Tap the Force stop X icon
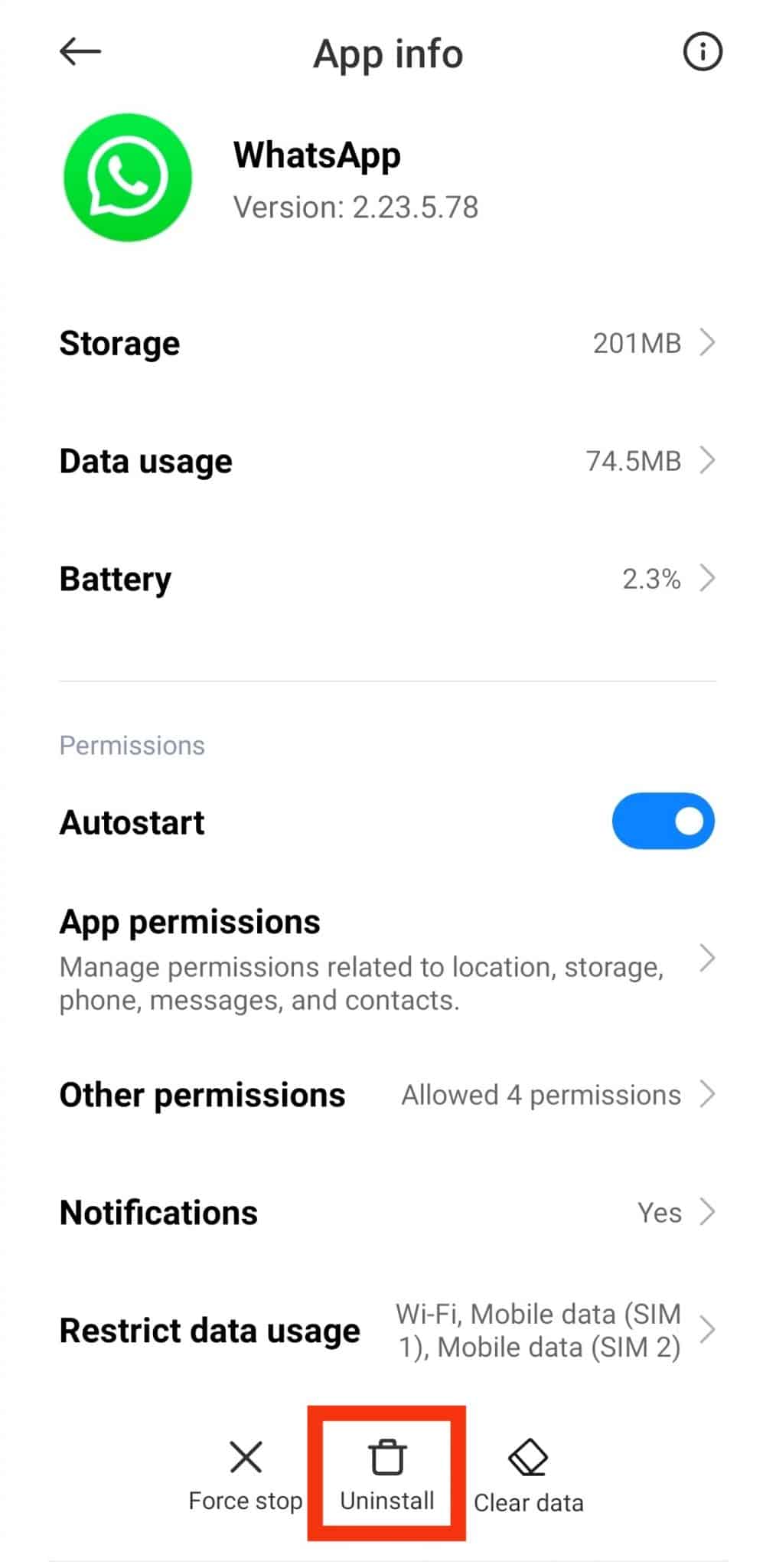This screenshot has width=776, height=1568. pyautogui.click(x=246, y=1457)
